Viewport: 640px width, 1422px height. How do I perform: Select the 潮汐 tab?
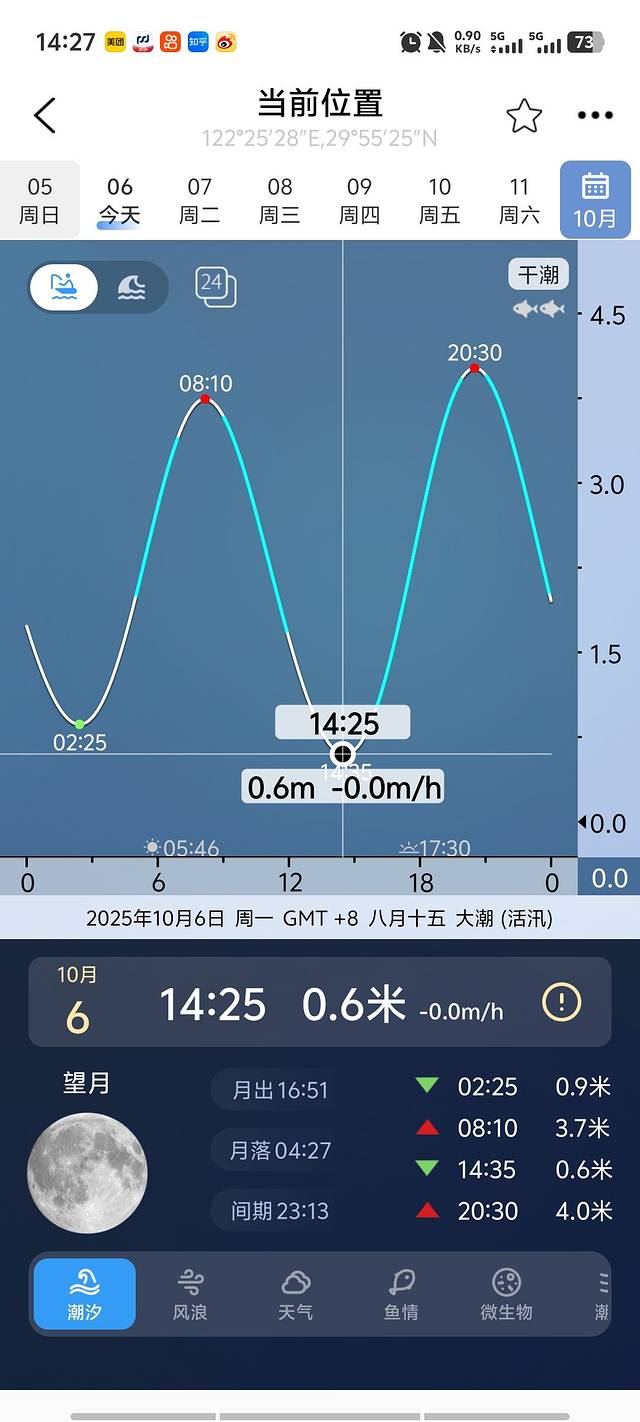85,1294
